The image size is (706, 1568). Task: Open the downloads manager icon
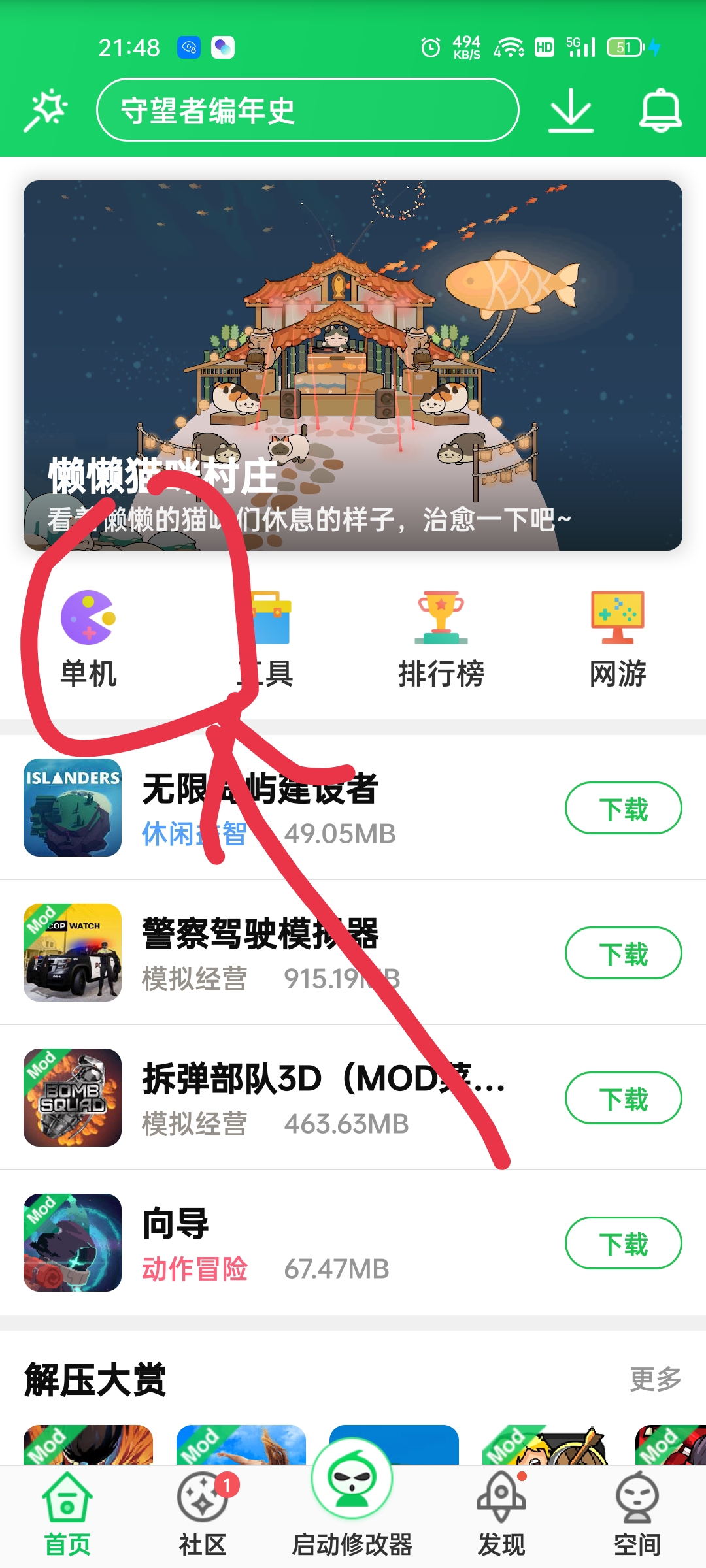(571, 110)
